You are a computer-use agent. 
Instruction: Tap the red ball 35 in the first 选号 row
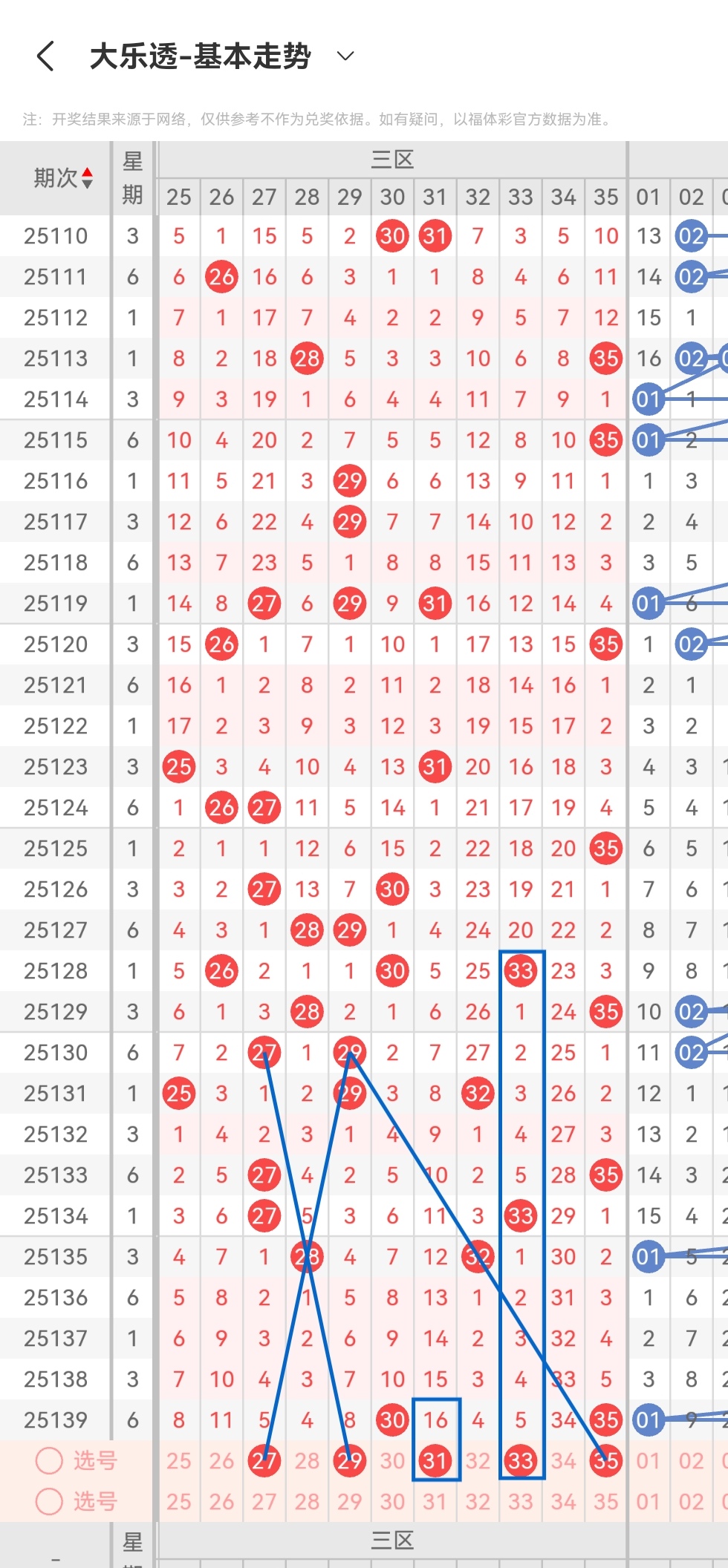(x=606, y=1460)
